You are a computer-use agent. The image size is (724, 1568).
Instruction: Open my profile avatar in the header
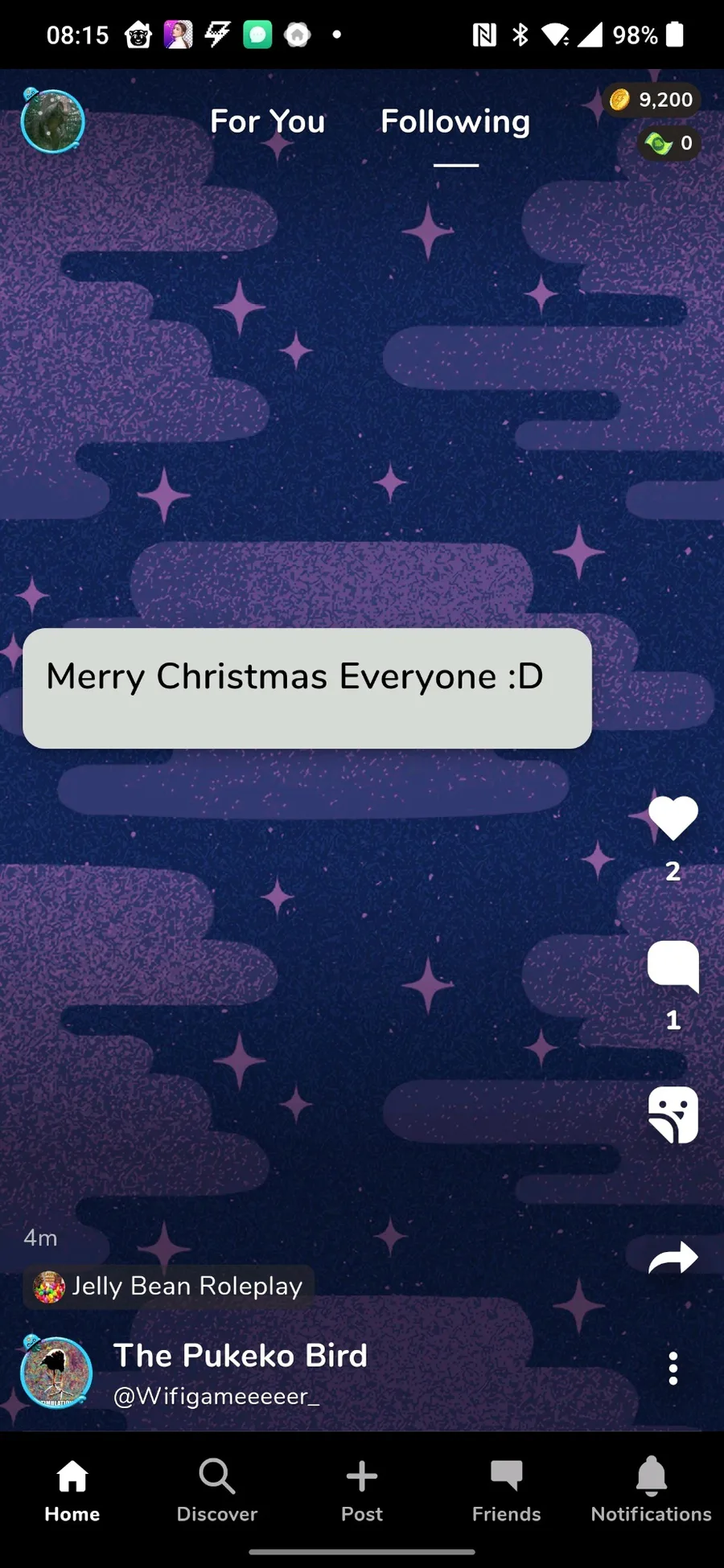52,121
